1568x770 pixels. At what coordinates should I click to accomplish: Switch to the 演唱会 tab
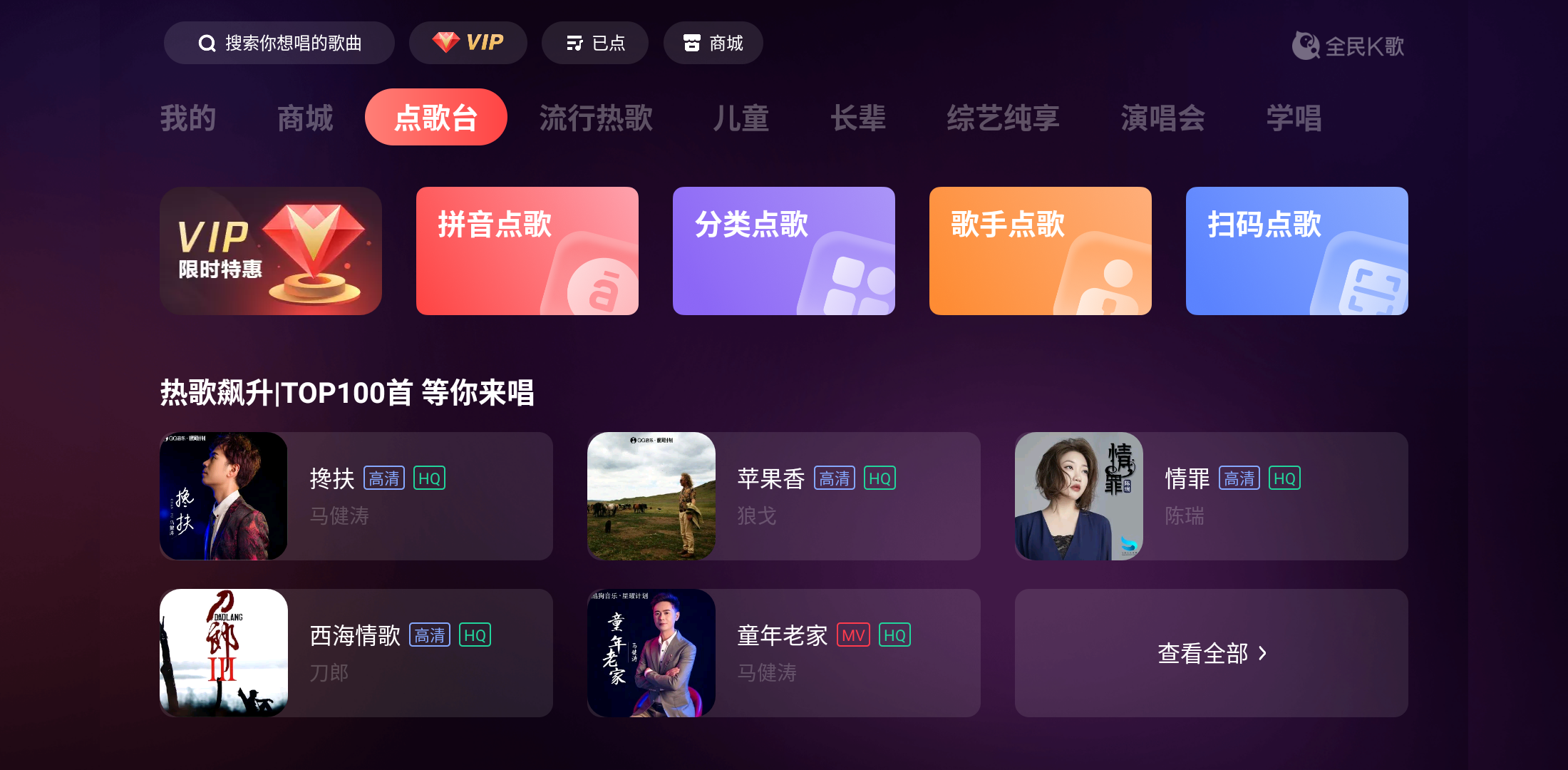point(1162,118)
